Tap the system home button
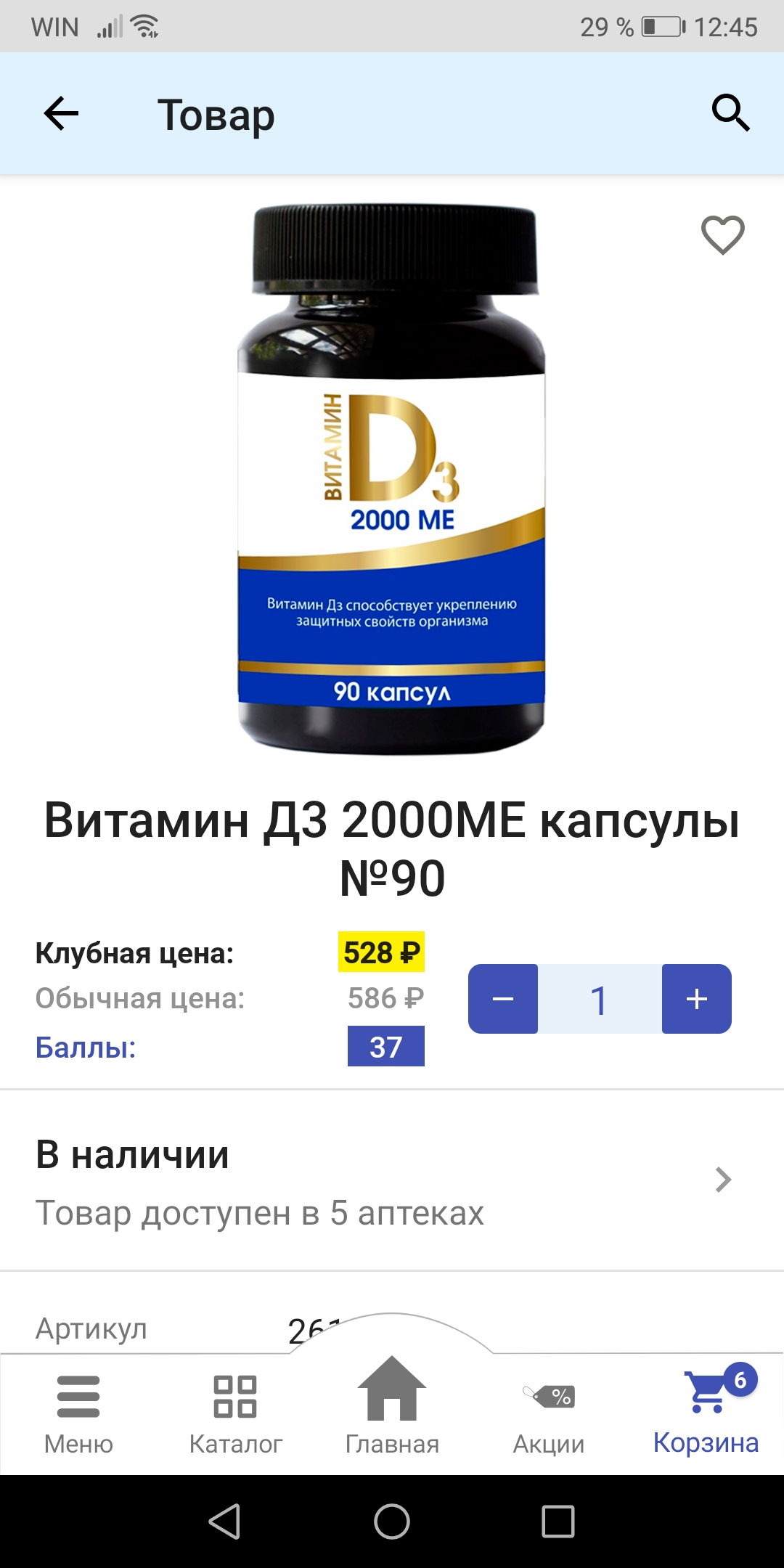Screen dimensions: 784x1568 coord(392,1522)
